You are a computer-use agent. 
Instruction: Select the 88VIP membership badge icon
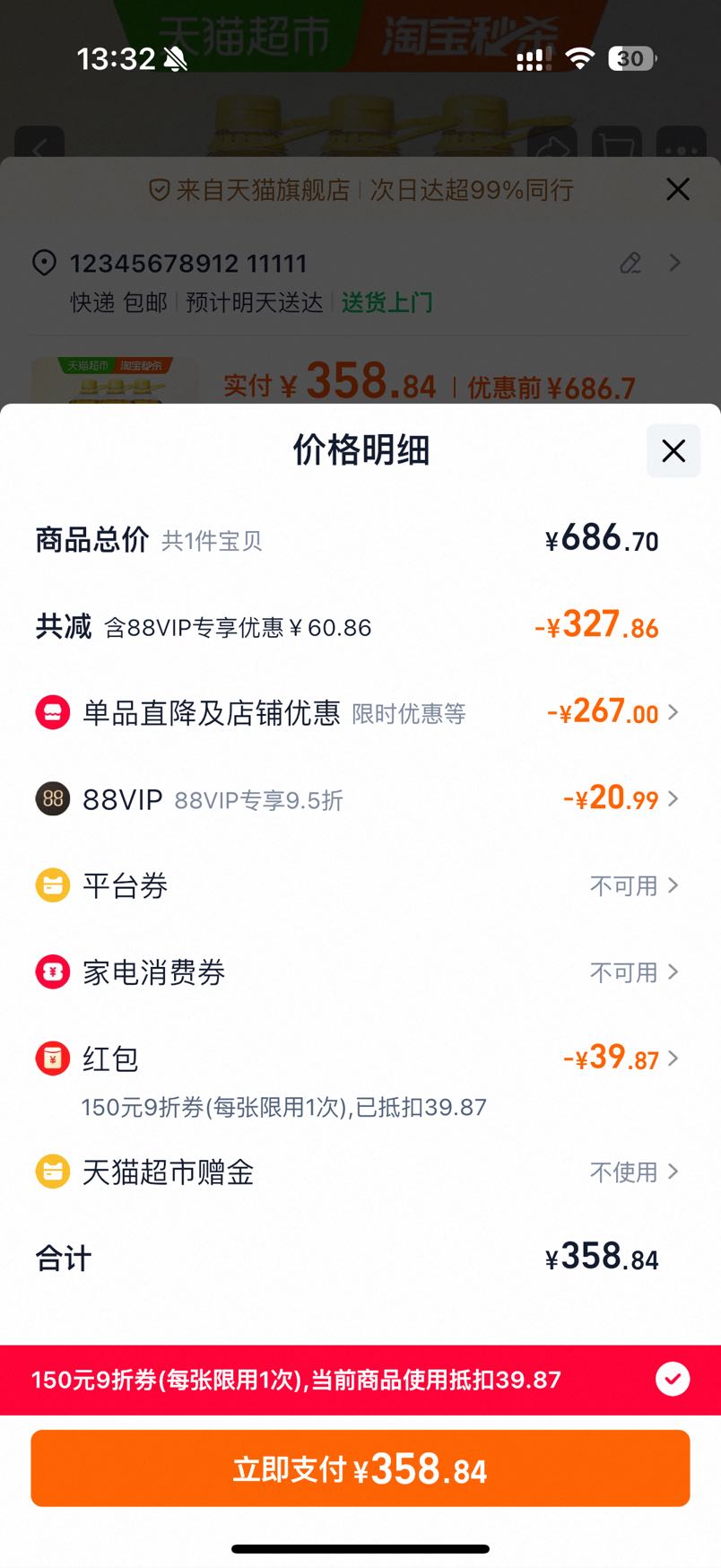[x=53, y=798]
